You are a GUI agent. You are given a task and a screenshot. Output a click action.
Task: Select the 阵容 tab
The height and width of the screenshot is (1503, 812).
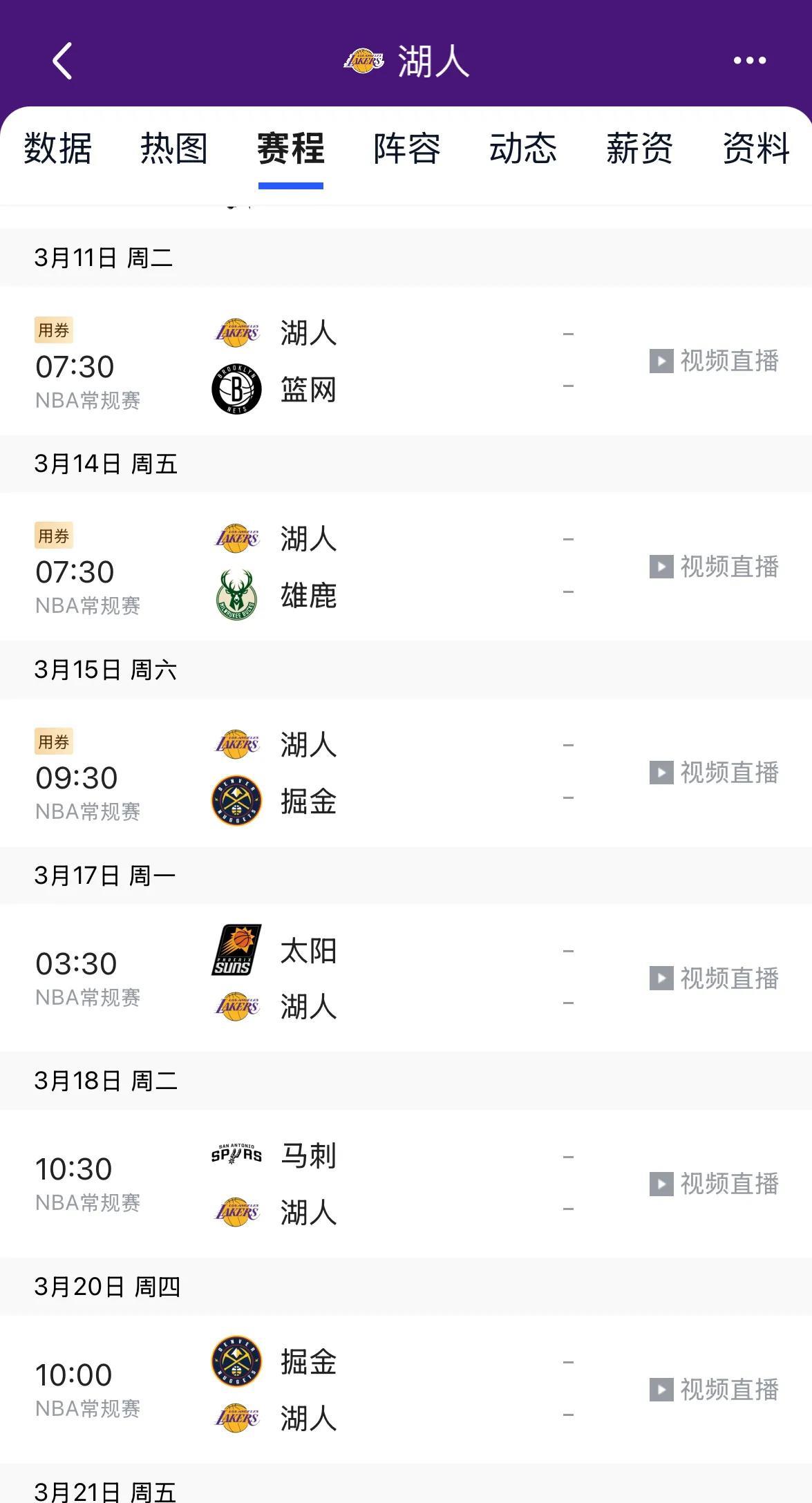(x=407, y=149)
